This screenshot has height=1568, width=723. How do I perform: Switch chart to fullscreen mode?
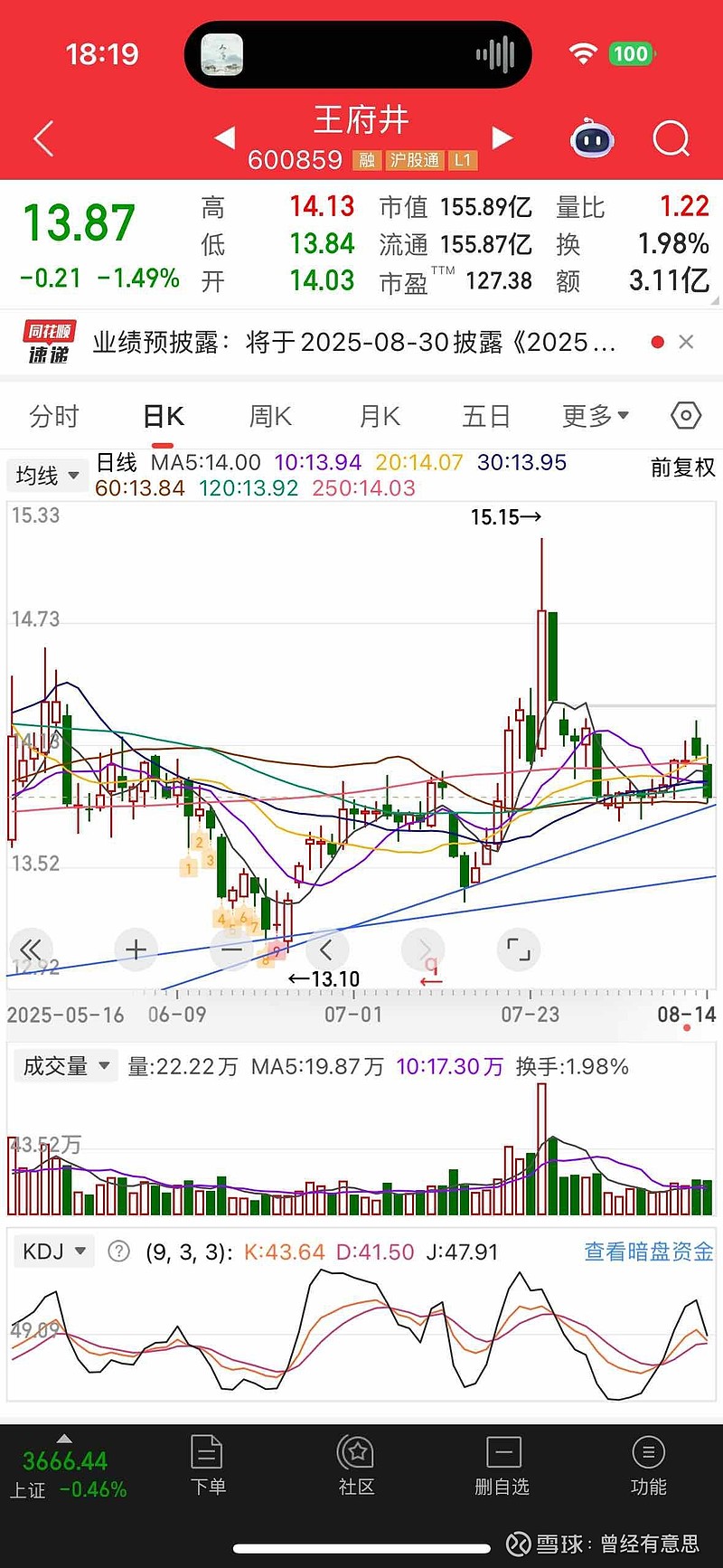519,950
